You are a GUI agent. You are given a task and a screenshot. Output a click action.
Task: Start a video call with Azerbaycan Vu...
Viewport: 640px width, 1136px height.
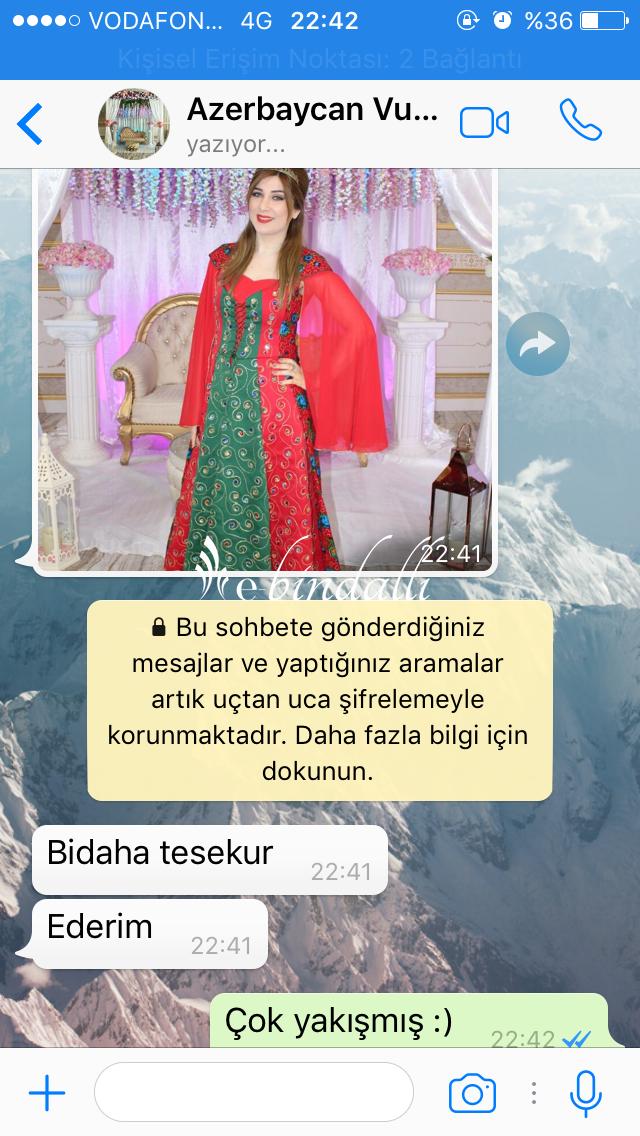click(484, 123)
